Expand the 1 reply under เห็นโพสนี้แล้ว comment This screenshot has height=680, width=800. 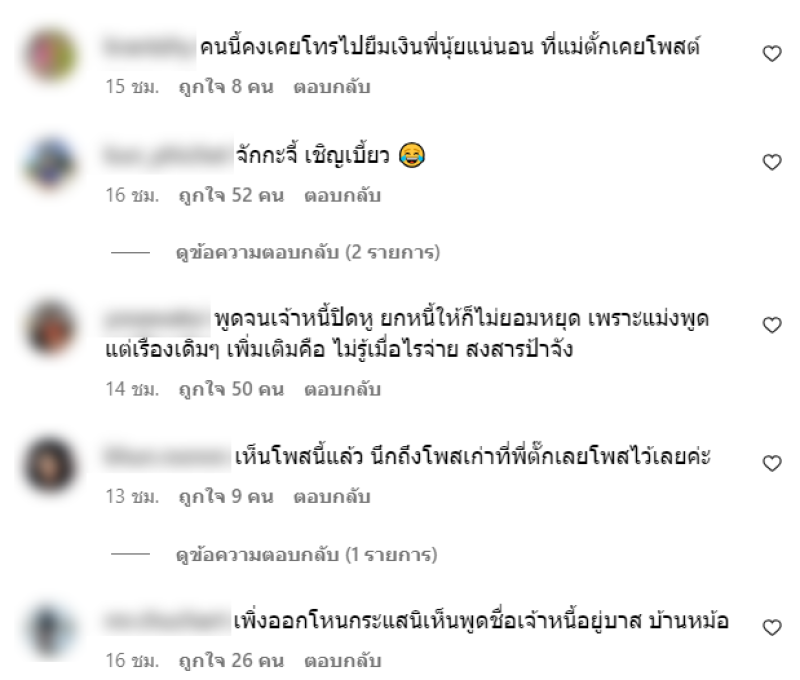(x=307, y=555)
